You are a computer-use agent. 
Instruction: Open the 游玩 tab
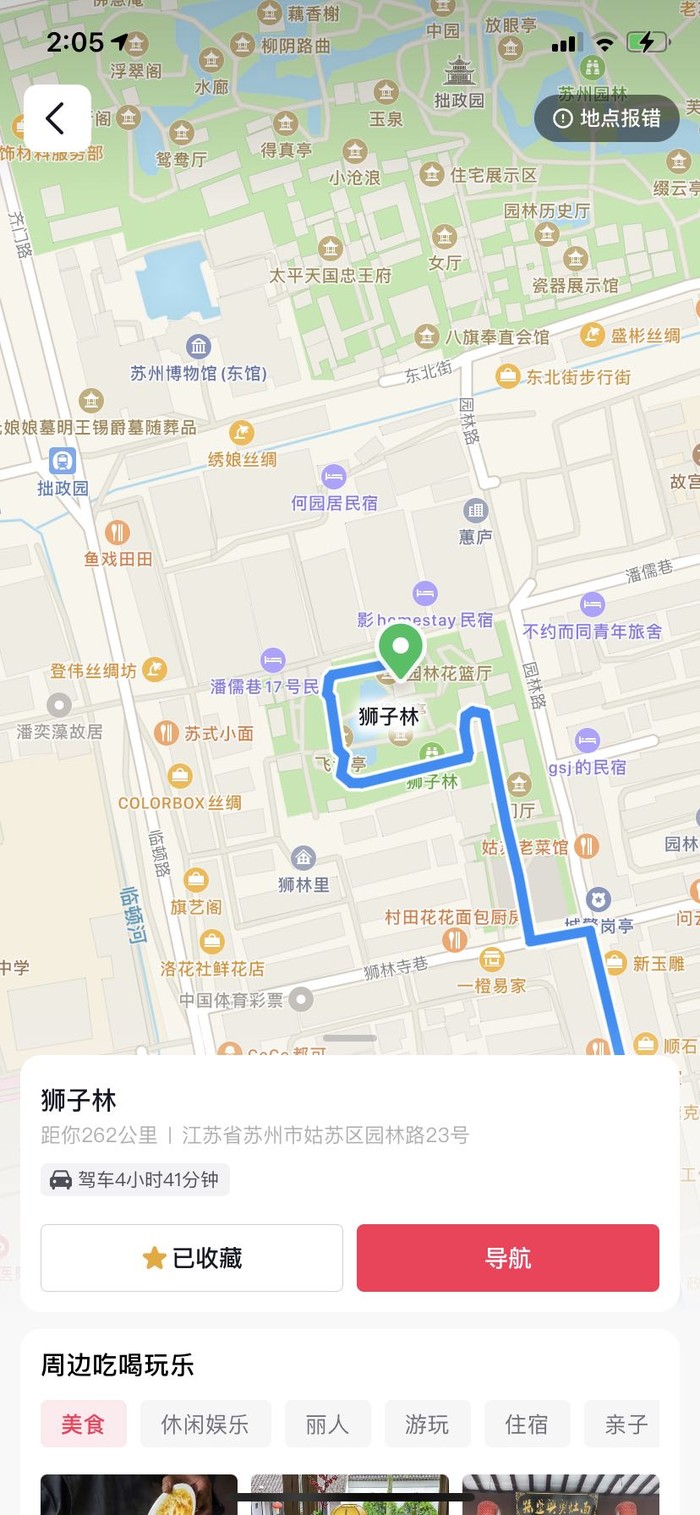(427, 1424)
